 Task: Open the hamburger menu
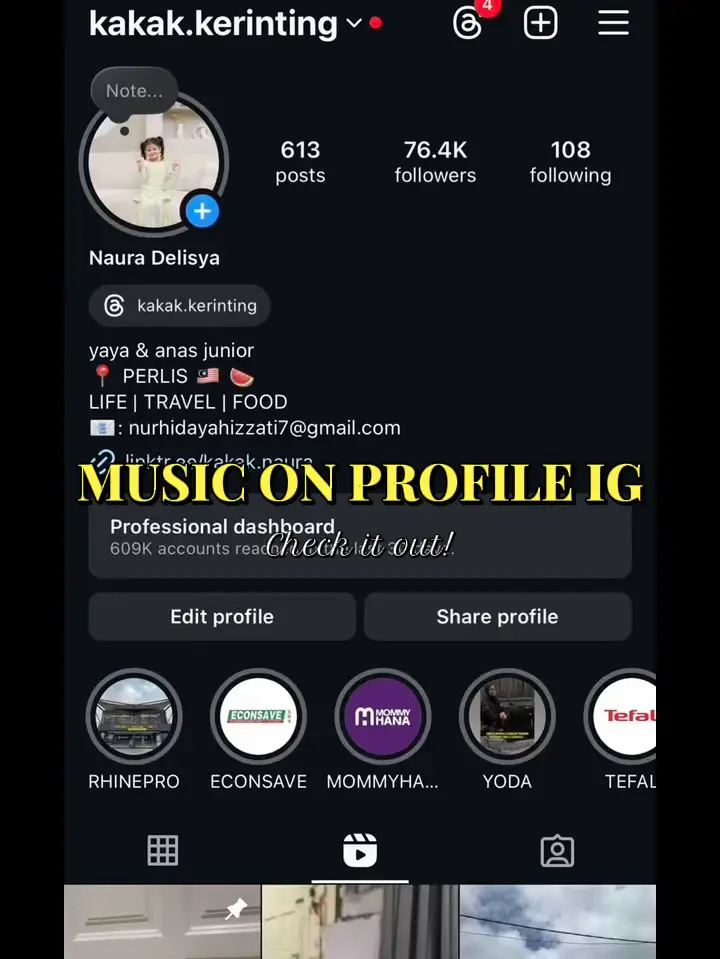pos(613,22)
